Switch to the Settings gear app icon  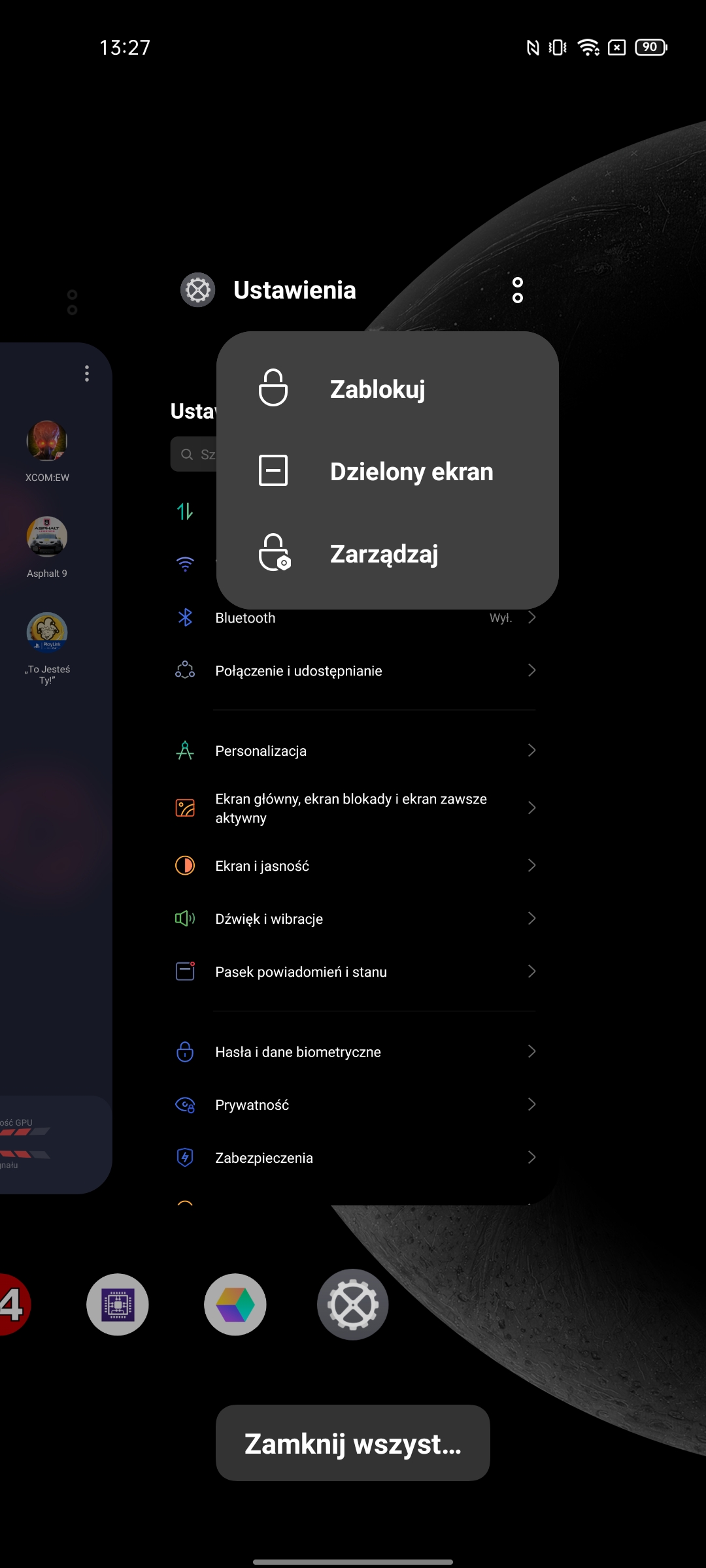(x=353, y=1305)
